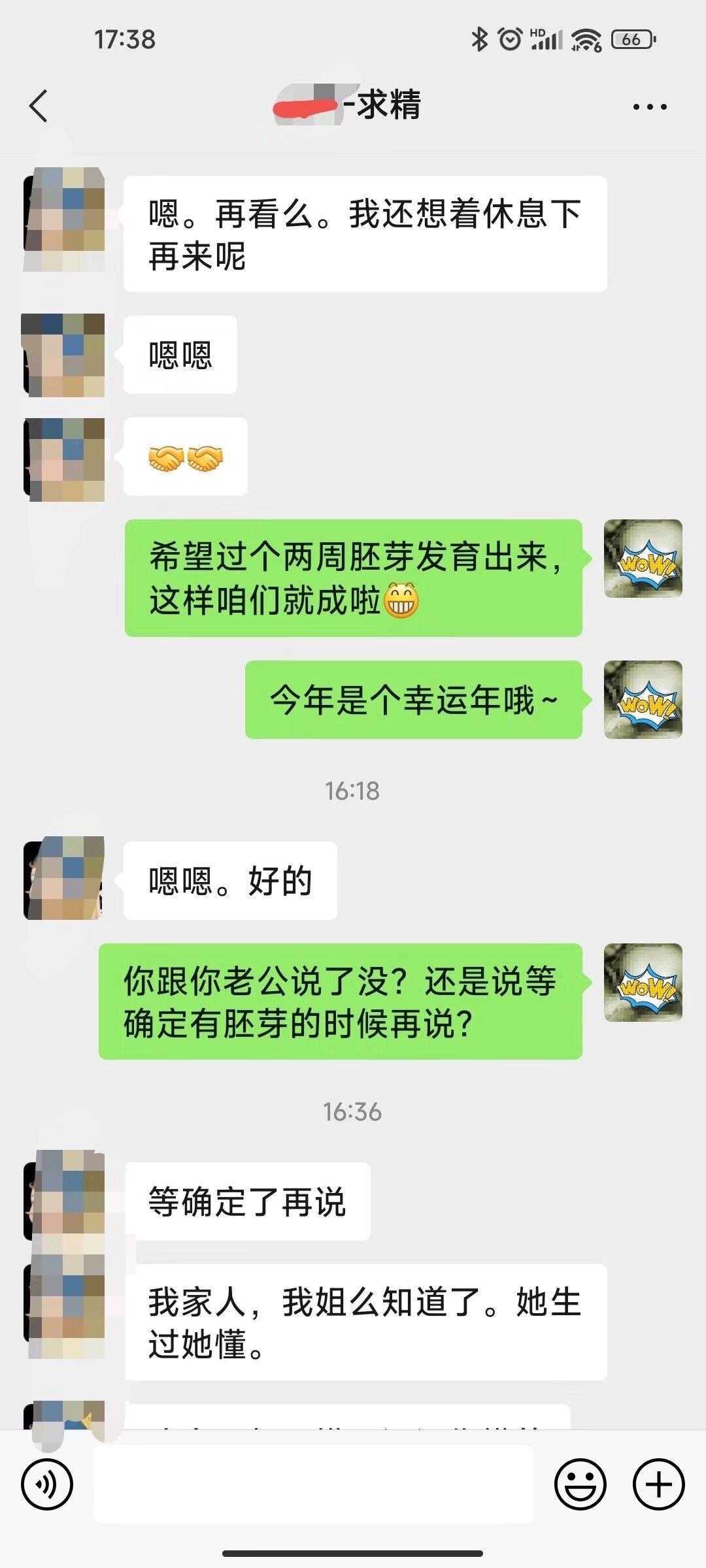Tap my avatar beside "今年是个幸运年哦~"
The height and width of the screenshot is (1568, 706).
643,700
